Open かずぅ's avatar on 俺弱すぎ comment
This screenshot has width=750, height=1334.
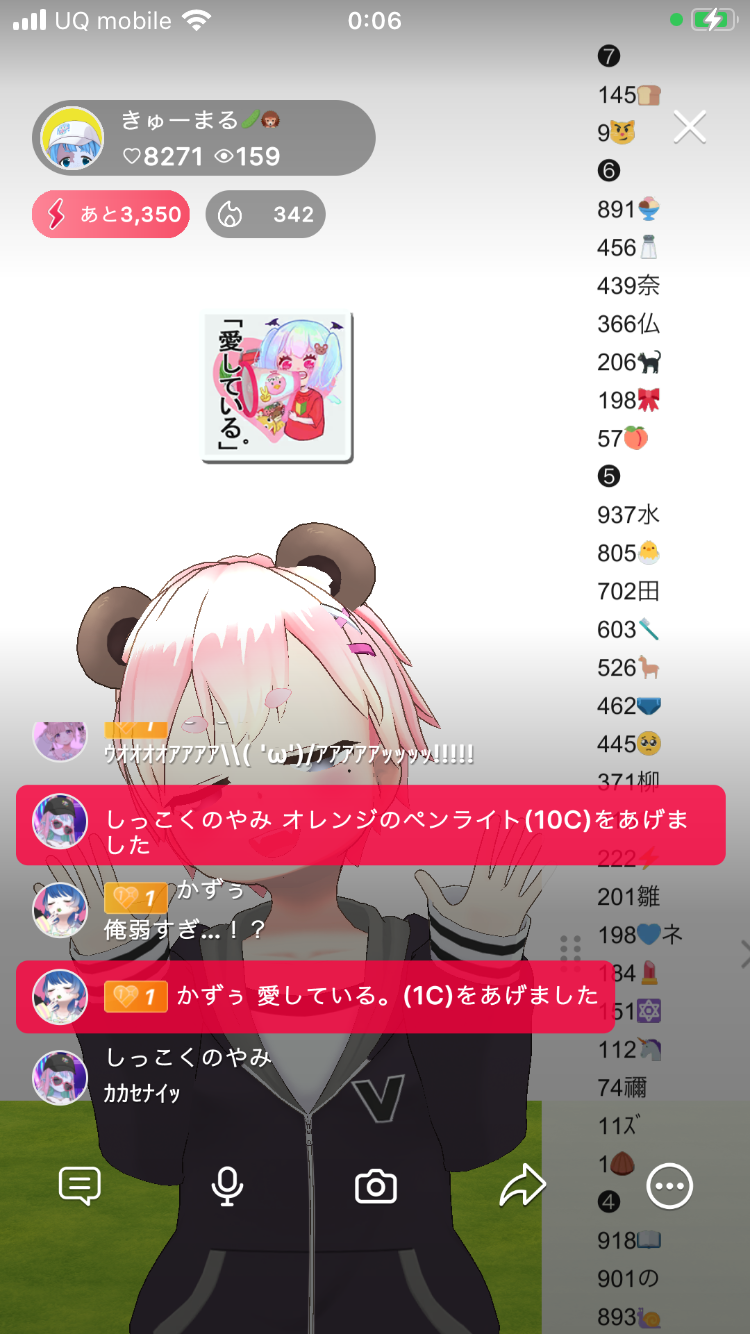coord(60,909)
